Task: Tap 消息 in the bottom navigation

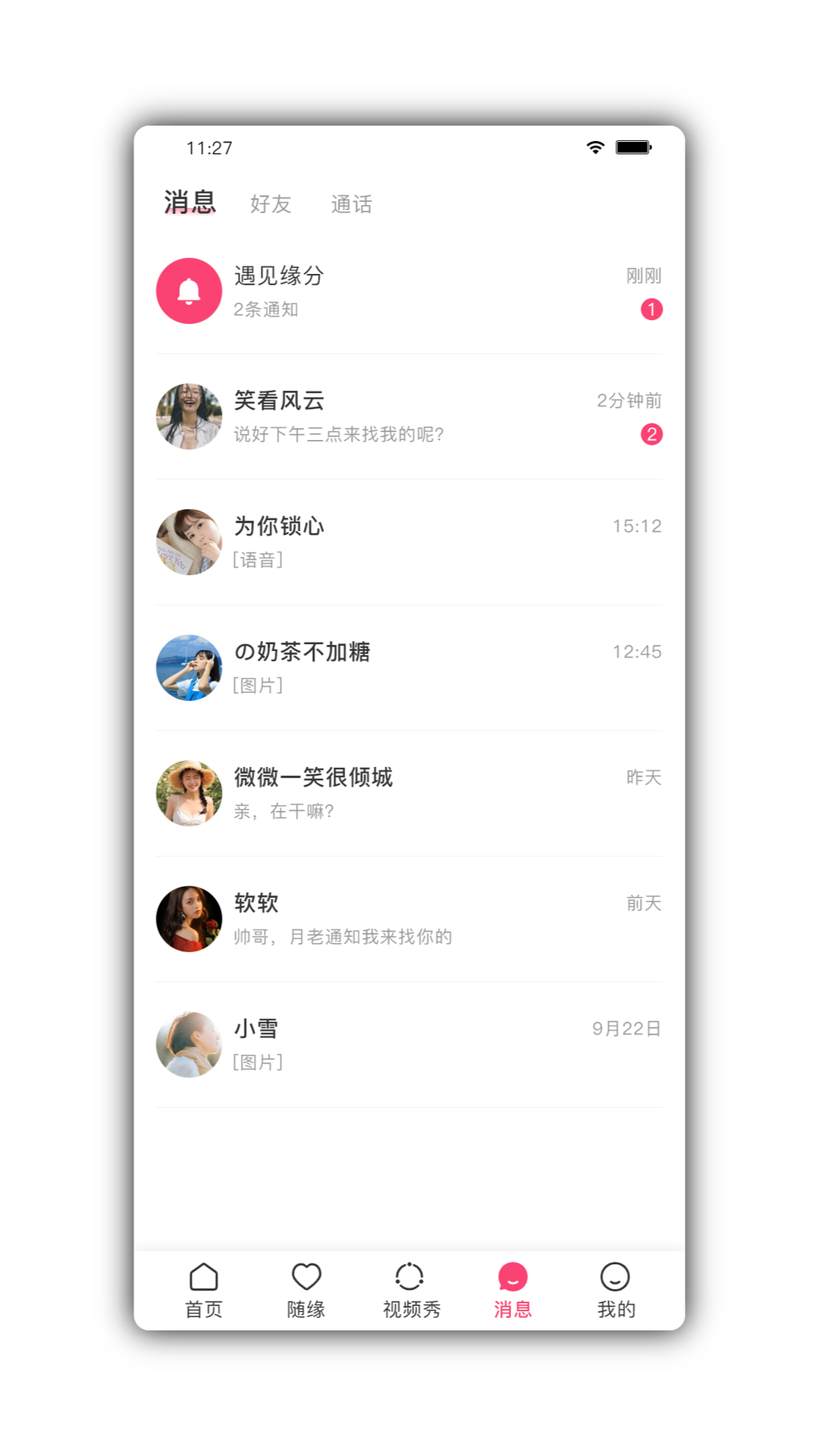Action: point(513,1290)
